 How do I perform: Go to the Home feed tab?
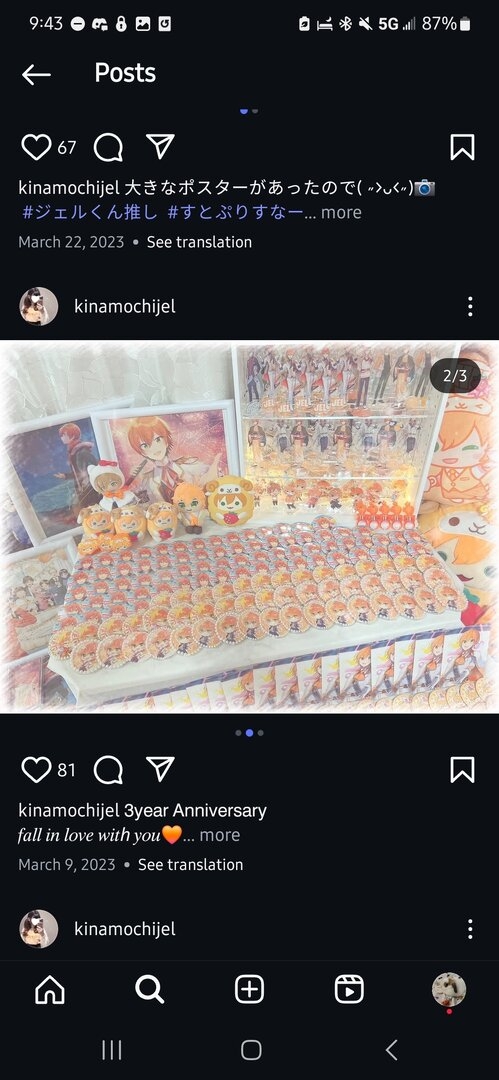coord(50,990)
